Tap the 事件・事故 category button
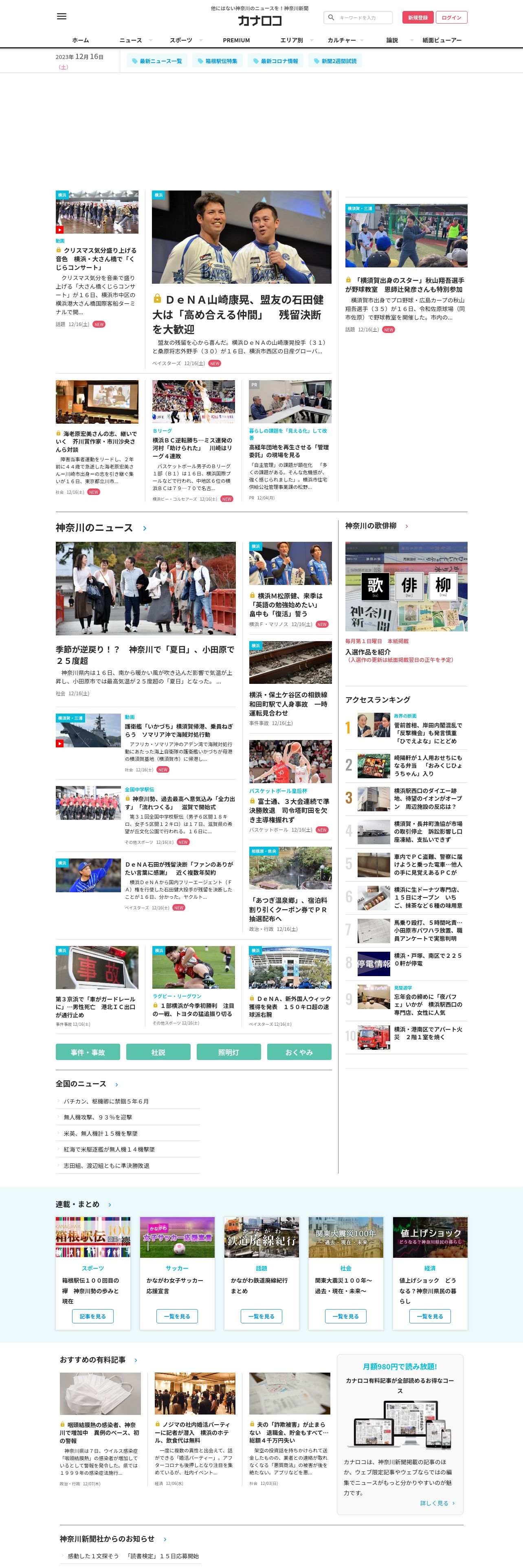523x1568 pixels. point(88,1052)
